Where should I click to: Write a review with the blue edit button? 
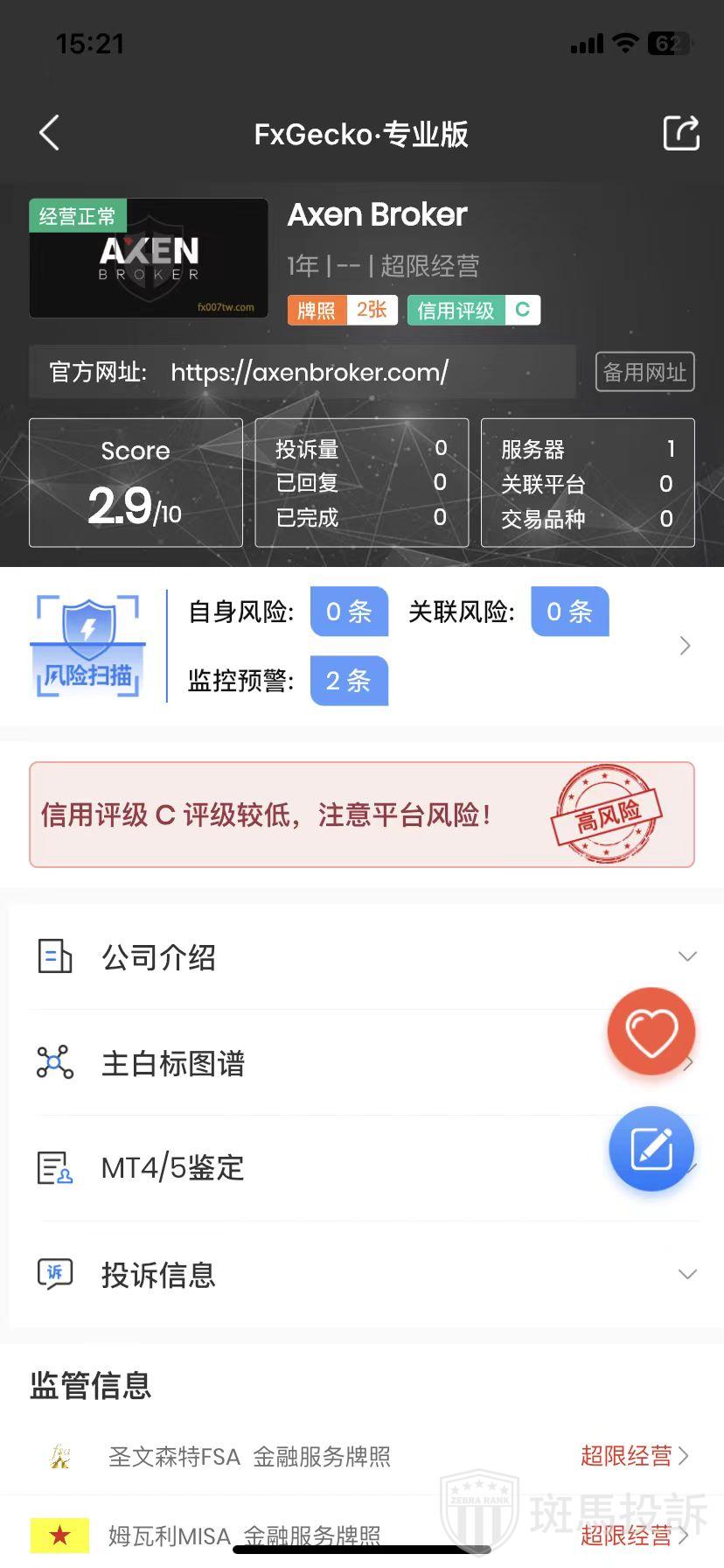tap(651, 1149)
